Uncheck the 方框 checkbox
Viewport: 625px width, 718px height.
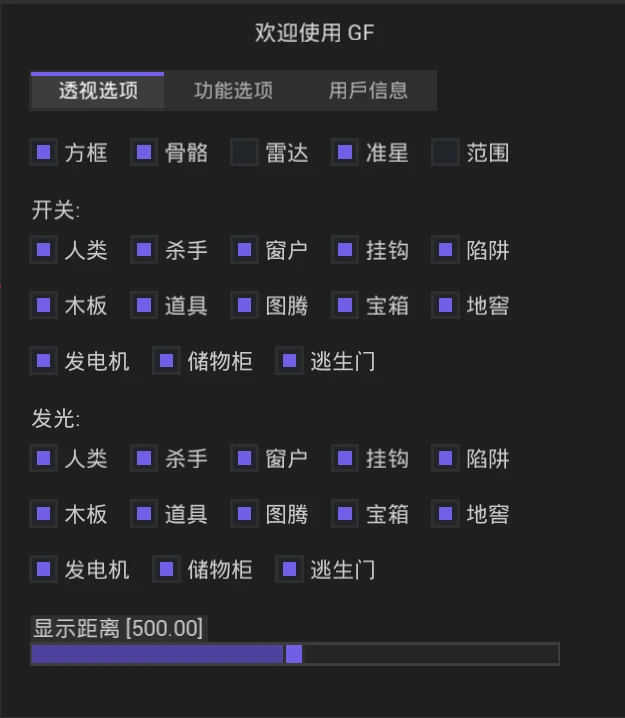(44, 153)
